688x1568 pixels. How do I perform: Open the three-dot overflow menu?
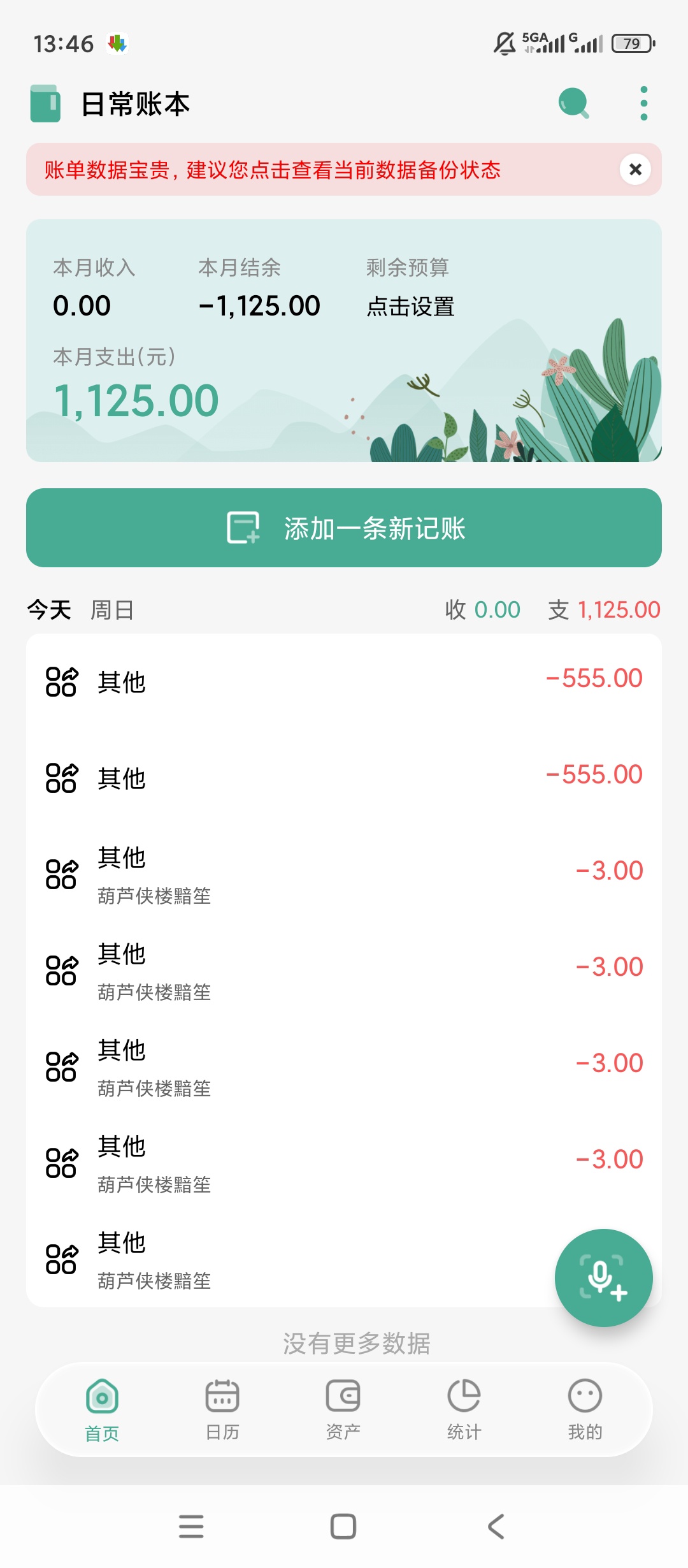(x=644, y=103)
